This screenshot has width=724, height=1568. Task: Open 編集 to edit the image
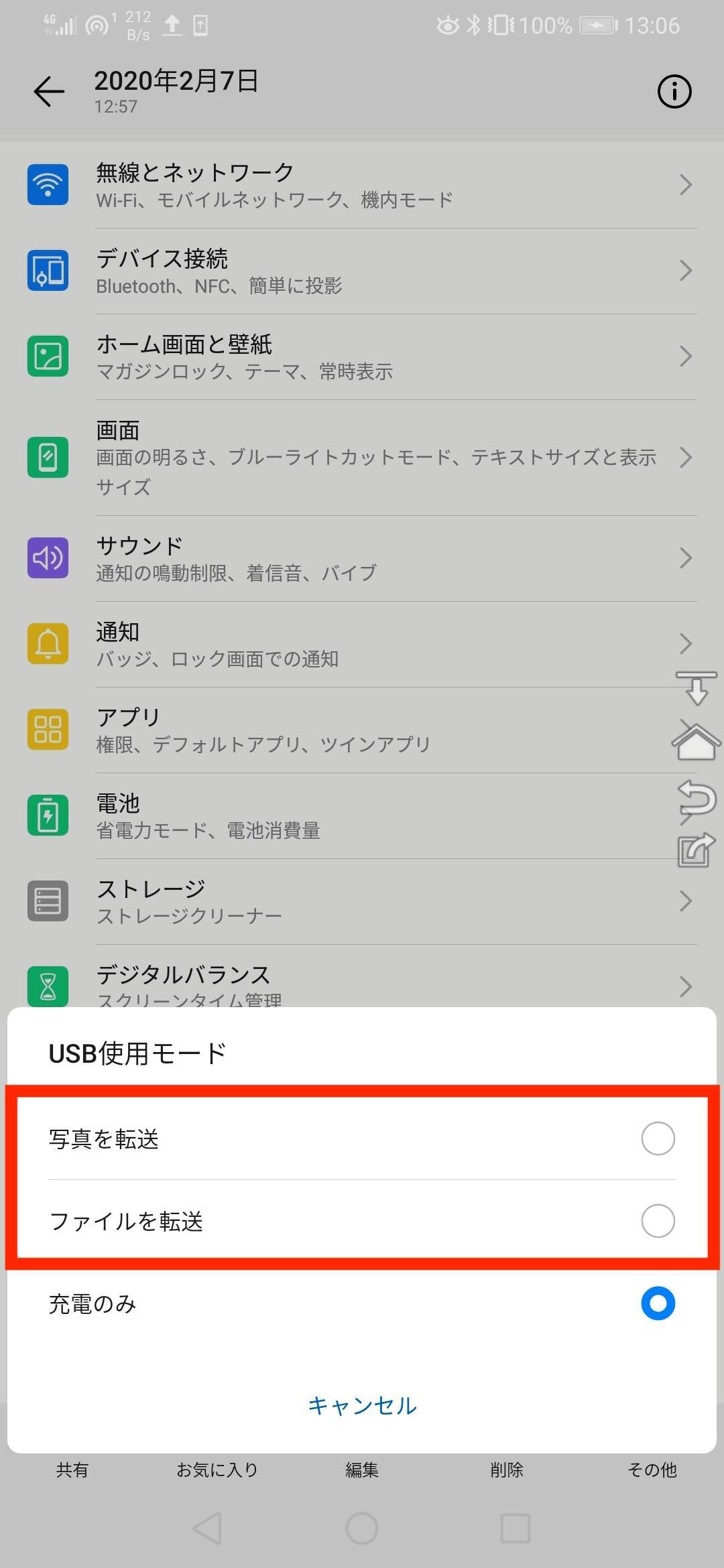(x=362, y=1470)
